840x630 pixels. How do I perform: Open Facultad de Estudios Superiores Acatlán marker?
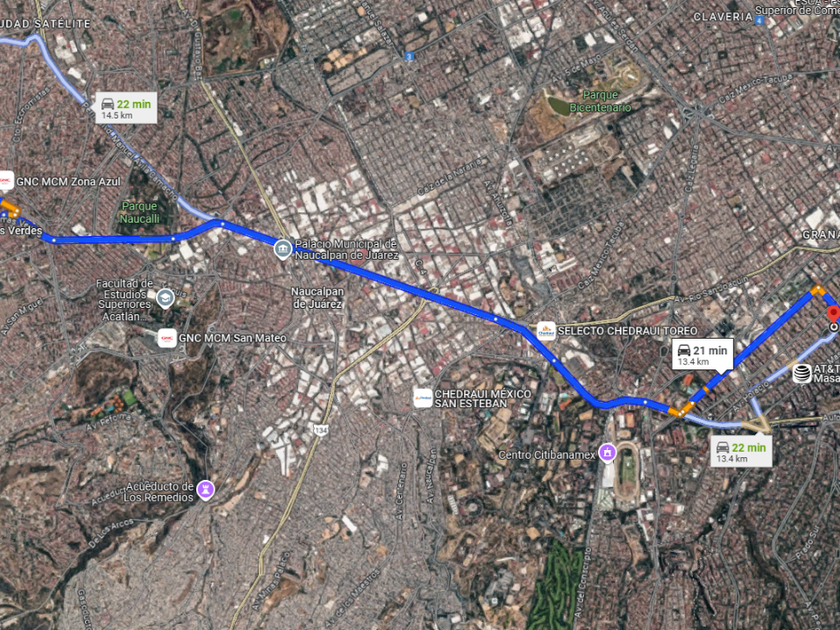pyautogui.click(x=166, y=297)
